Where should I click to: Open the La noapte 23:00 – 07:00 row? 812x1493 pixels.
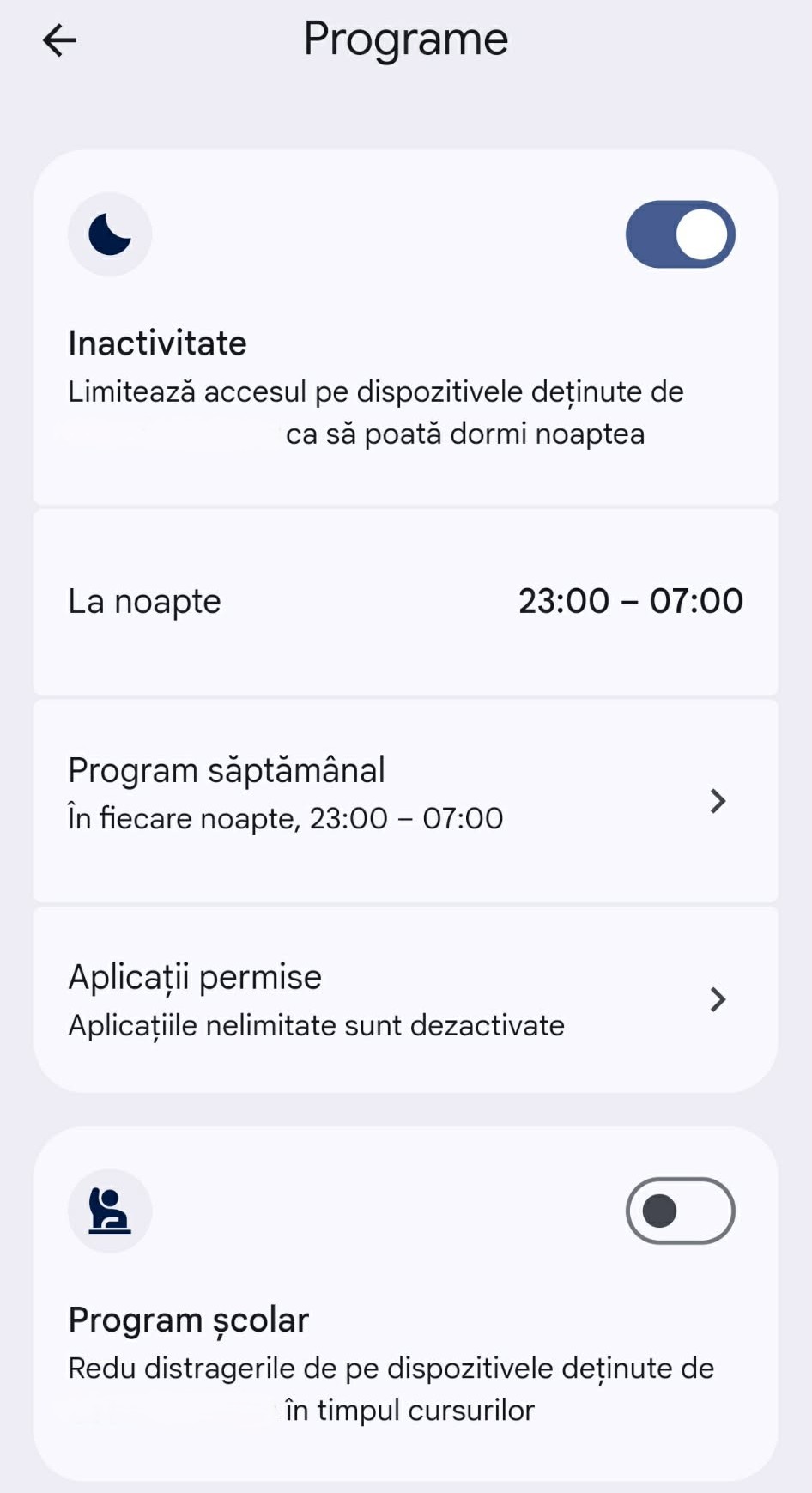[405, 602]
